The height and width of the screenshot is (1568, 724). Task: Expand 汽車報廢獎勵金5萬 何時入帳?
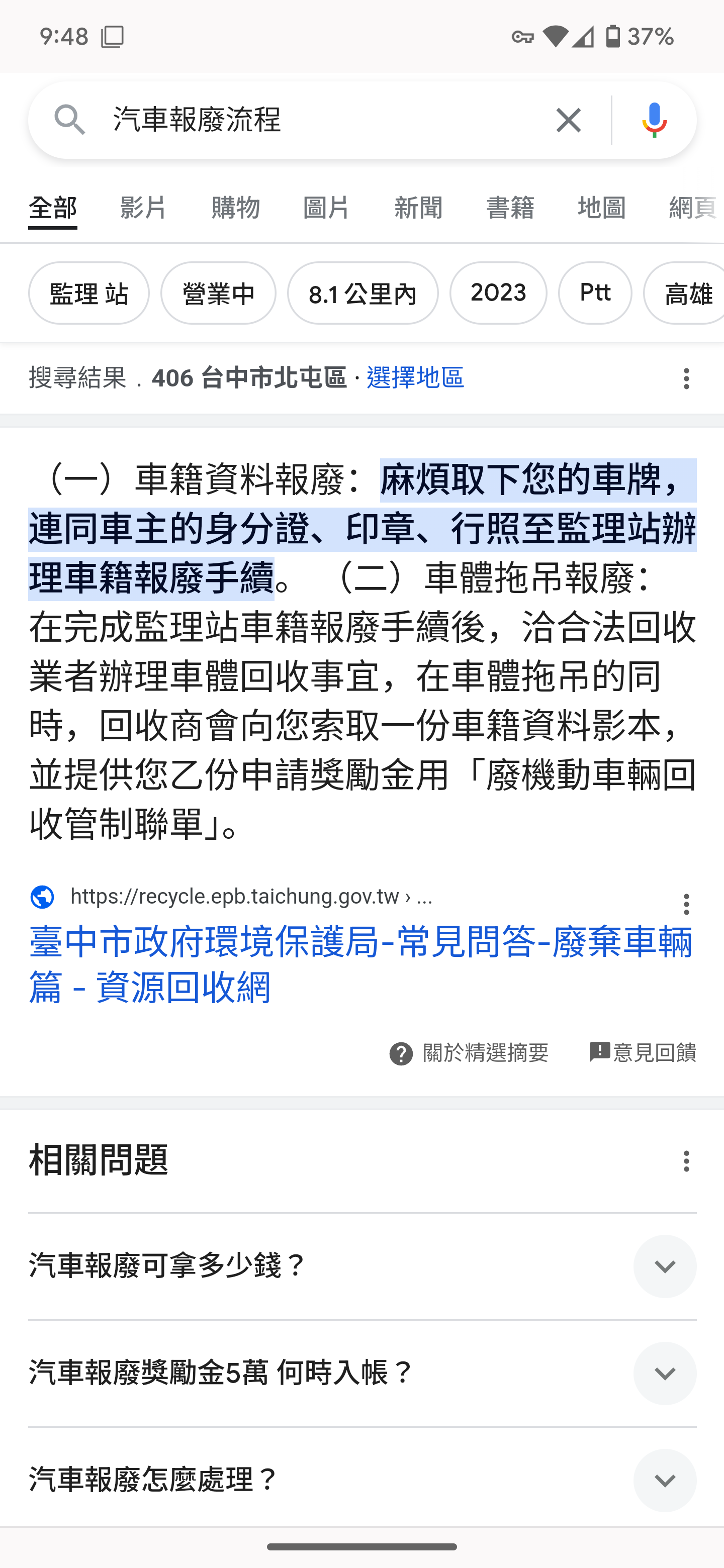363,1374
